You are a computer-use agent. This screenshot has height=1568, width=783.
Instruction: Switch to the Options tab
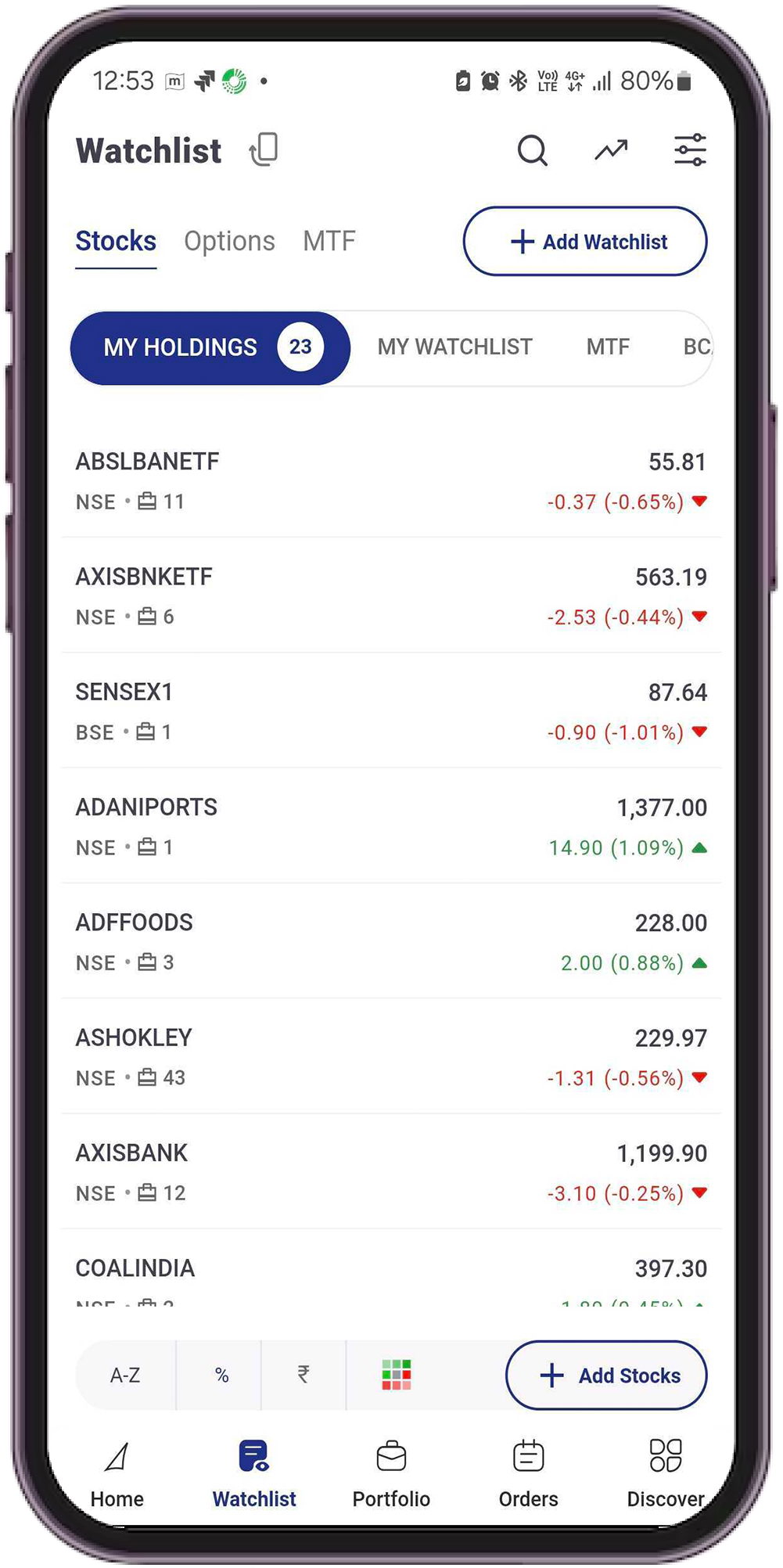pyautogui.click(x=229, y=241)
